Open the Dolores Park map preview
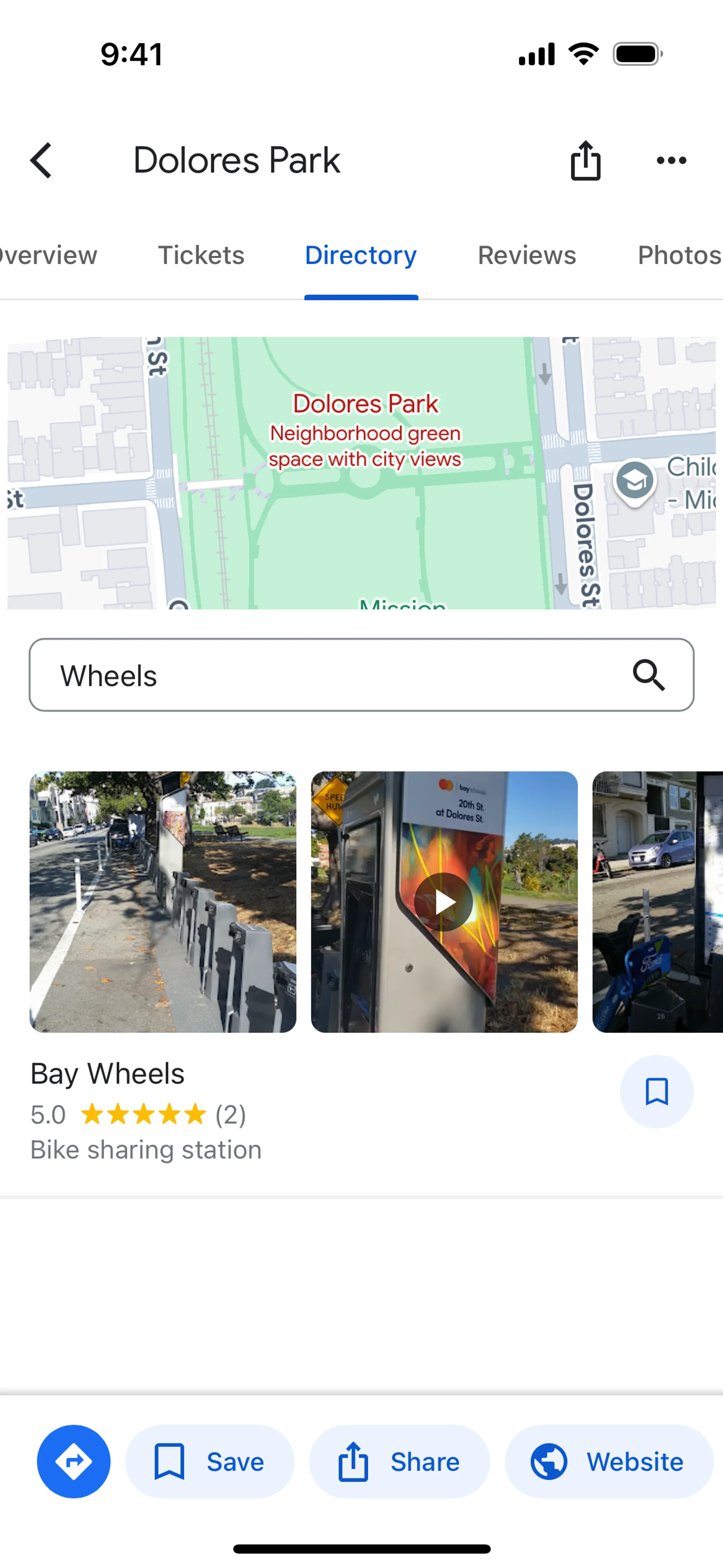The height and width of the screenshot is (1568, 723). coord(361,473)
